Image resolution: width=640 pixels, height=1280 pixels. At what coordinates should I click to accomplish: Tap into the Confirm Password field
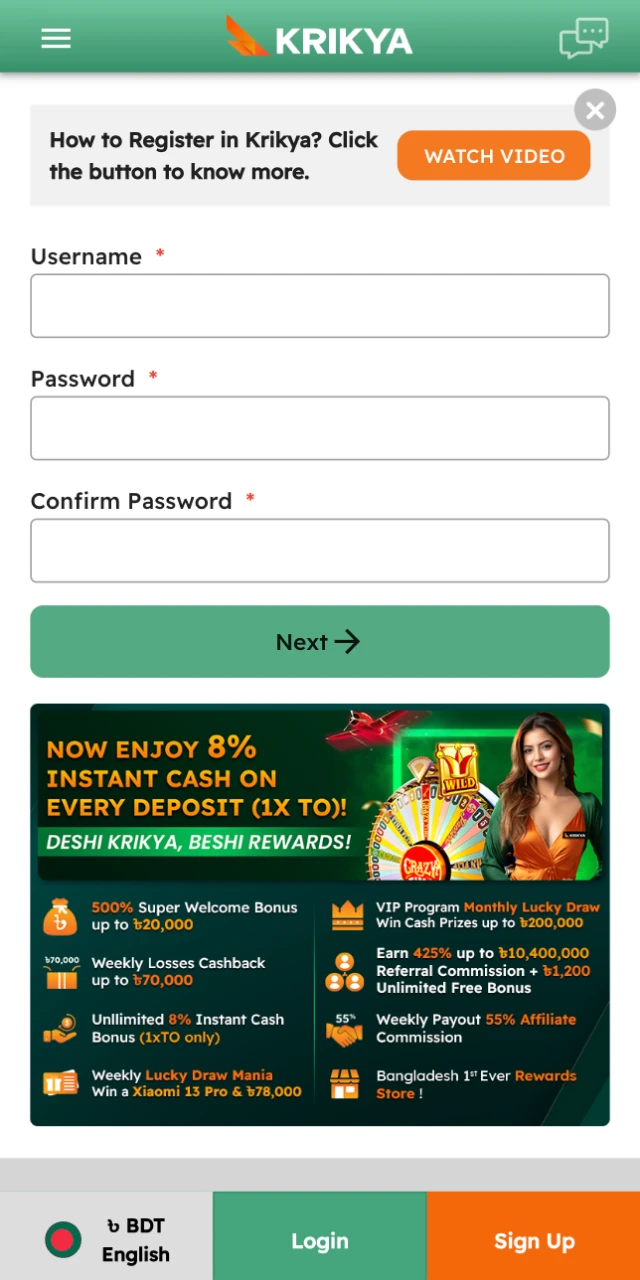click(320, 550)
